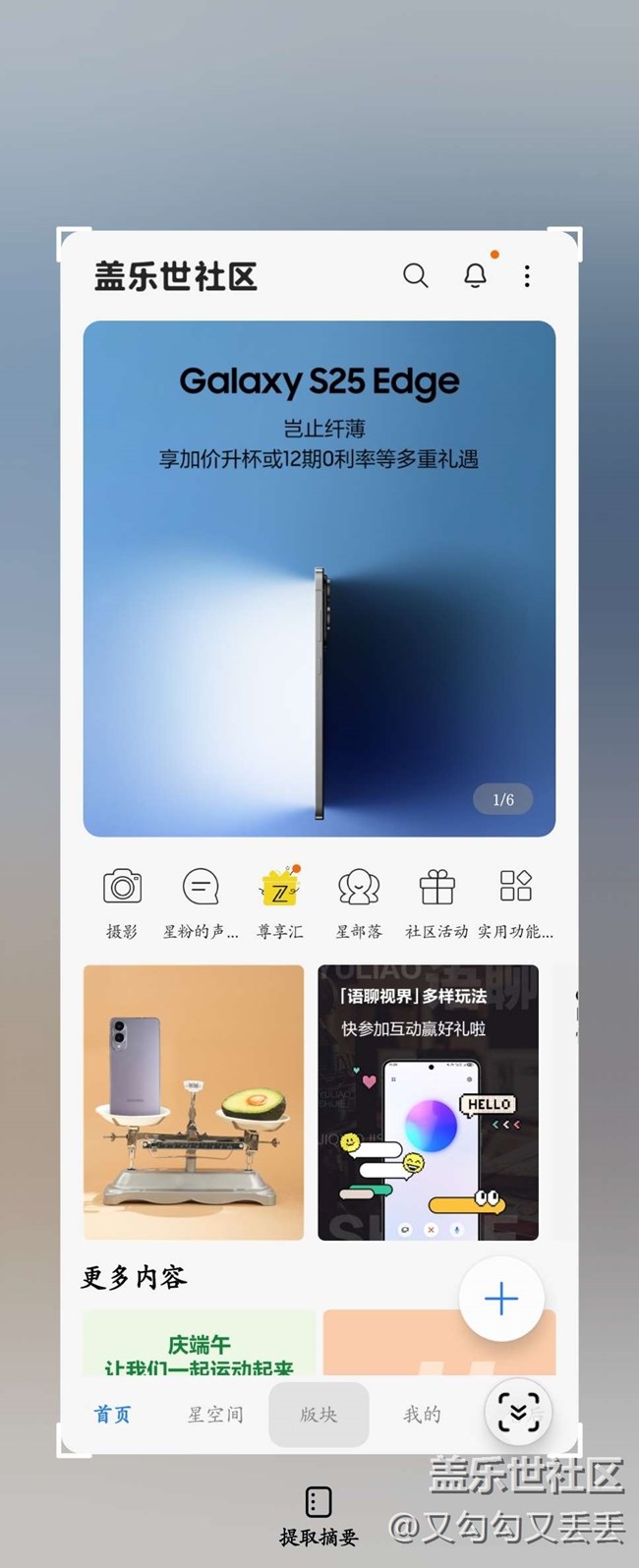Open the purple phone on scales card
Viewport: 639px width, 1568px height.
tap(194, 1102)
